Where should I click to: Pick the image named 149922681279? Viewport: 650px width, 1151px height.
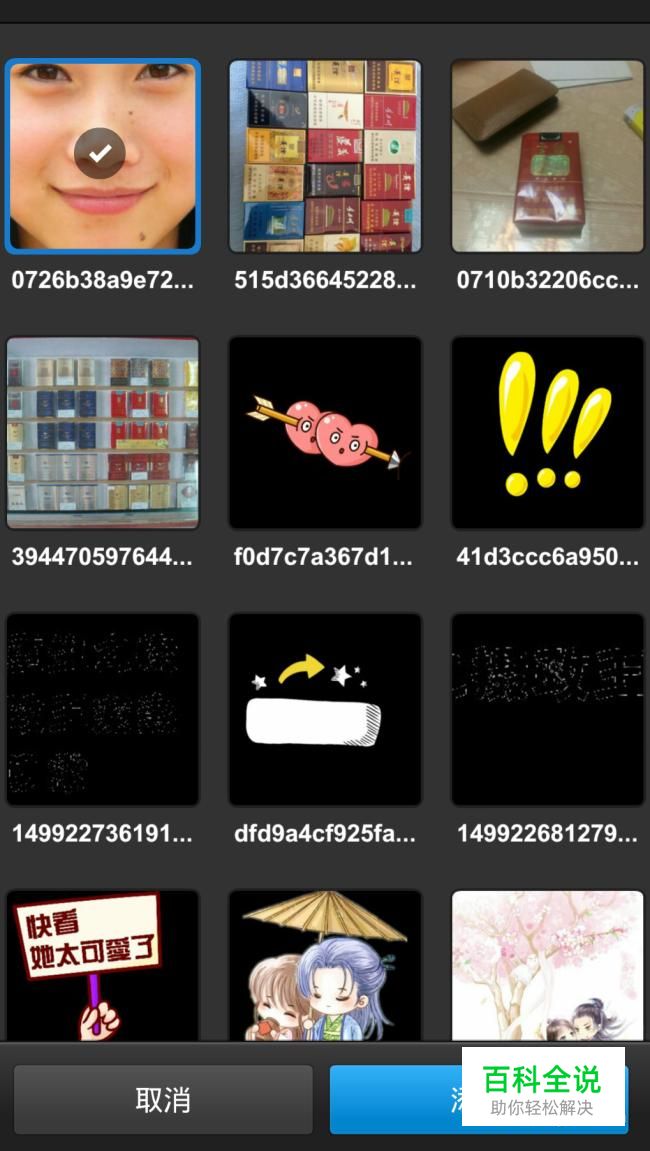547,709
